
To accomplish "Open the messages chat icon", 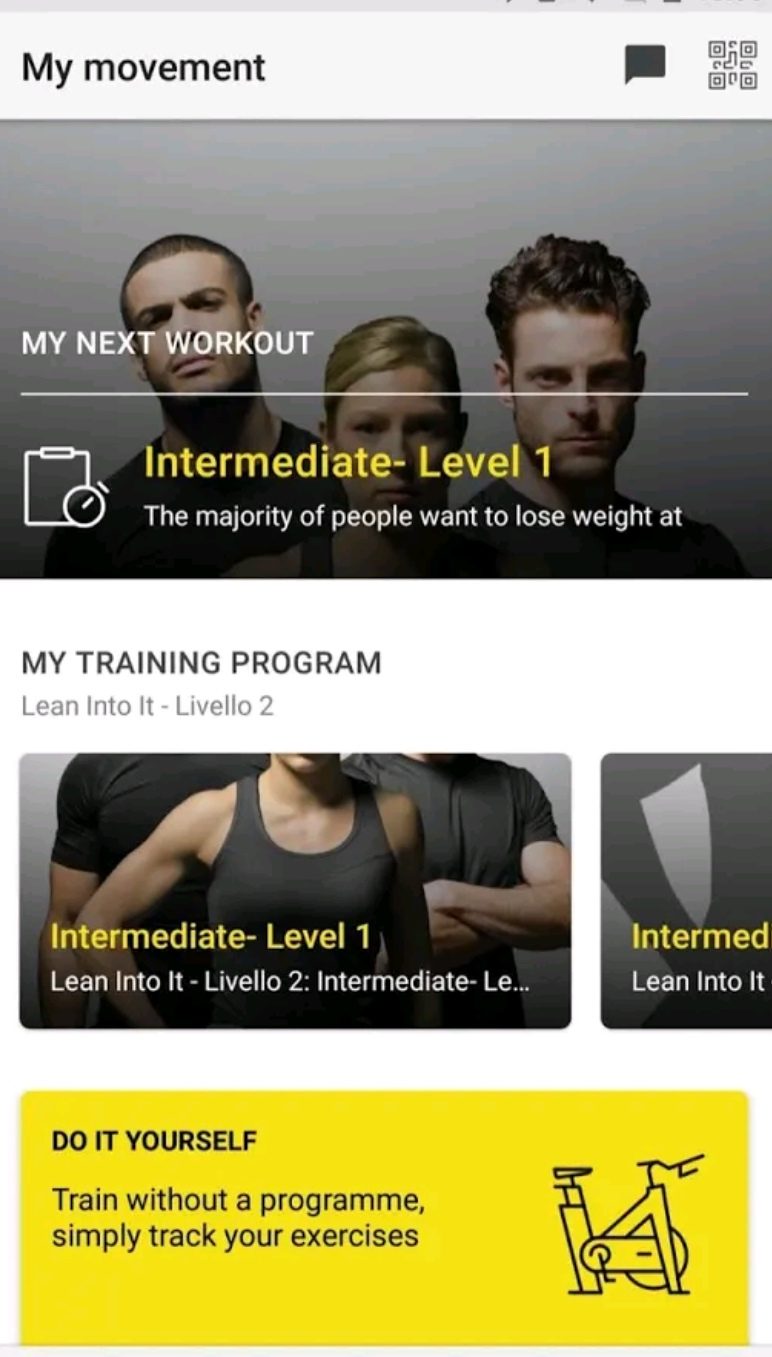I will (x=645, y=66).
